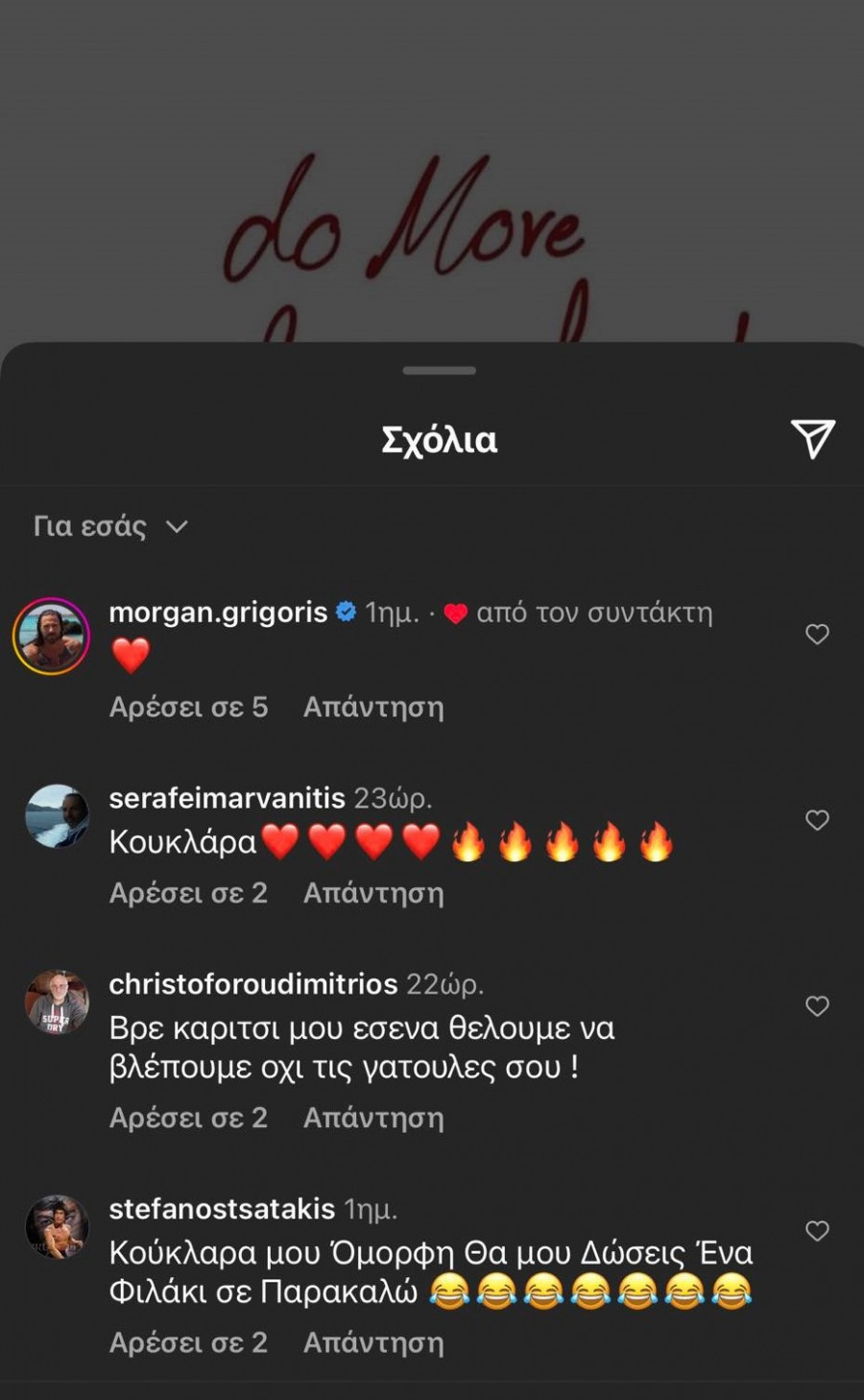The height and width of the screenshot is (1400, 864).
Task: Reply to christoforoudimitrios's comment
Action: pyautogui.click(x=373, y=1118)
